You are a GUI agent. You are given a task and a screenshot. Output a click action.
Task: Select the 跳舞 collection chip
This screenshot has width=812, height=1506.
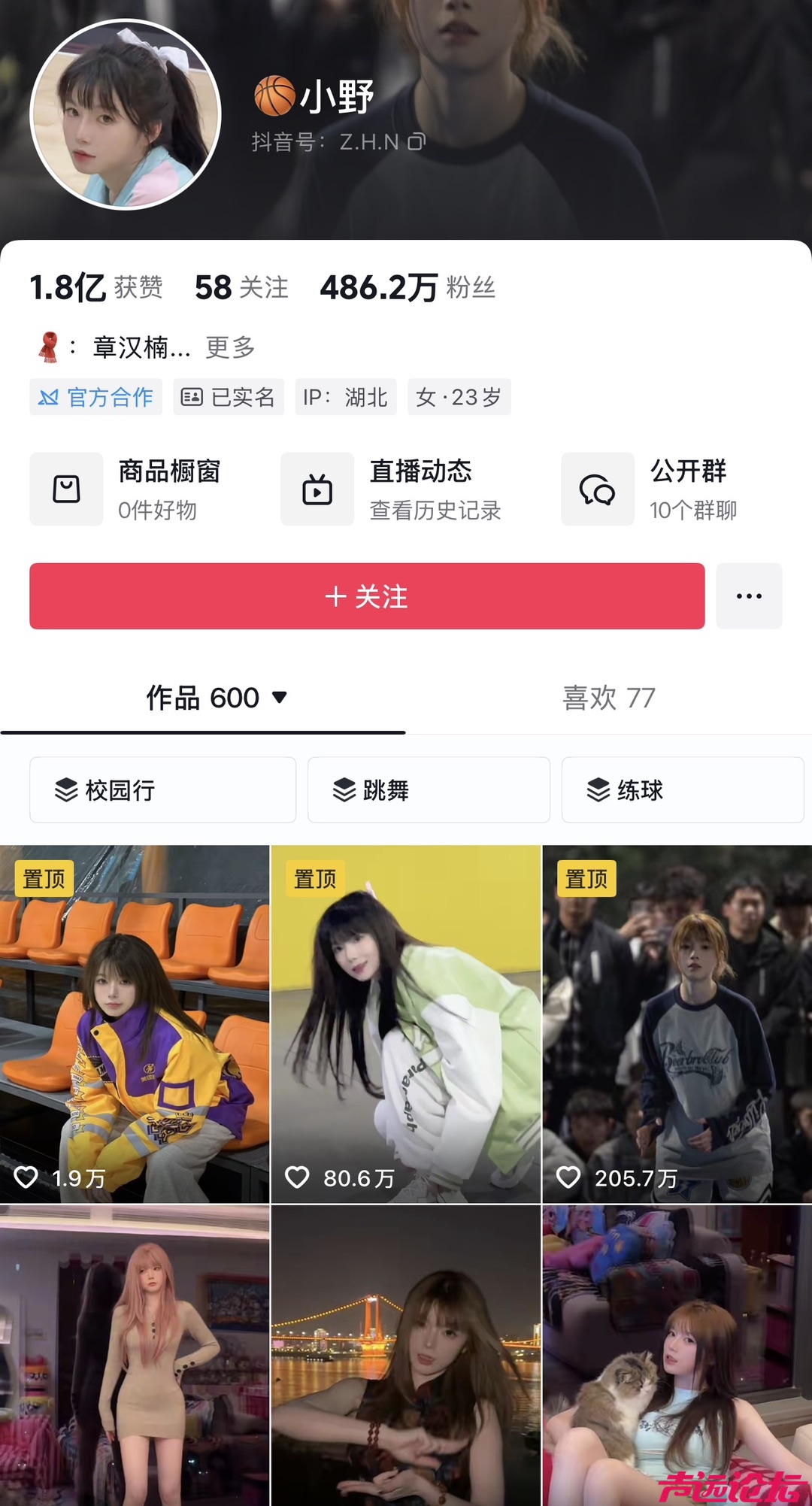[429, 790]
